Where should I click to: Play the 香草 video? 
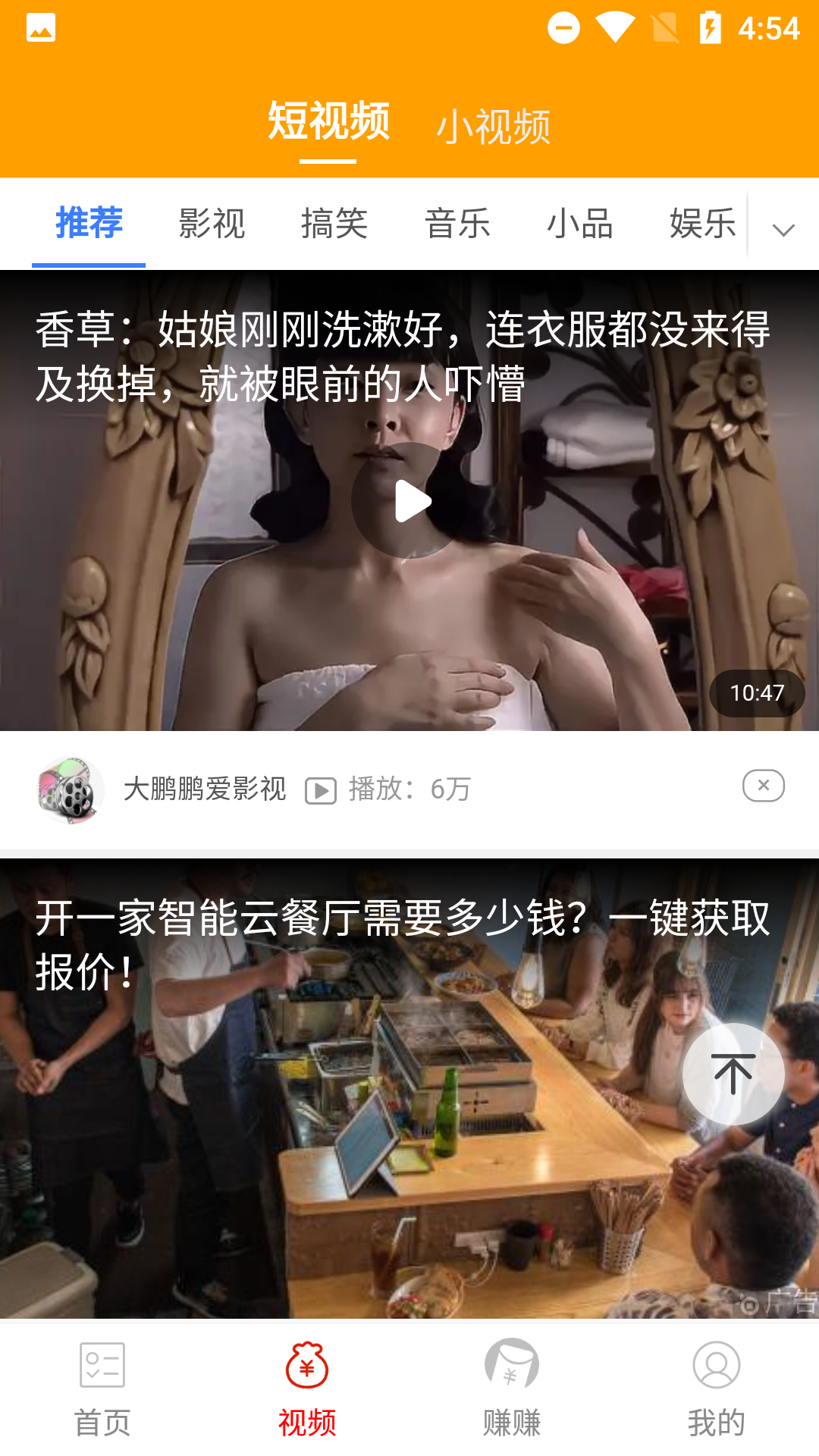(x=410, y=501)
